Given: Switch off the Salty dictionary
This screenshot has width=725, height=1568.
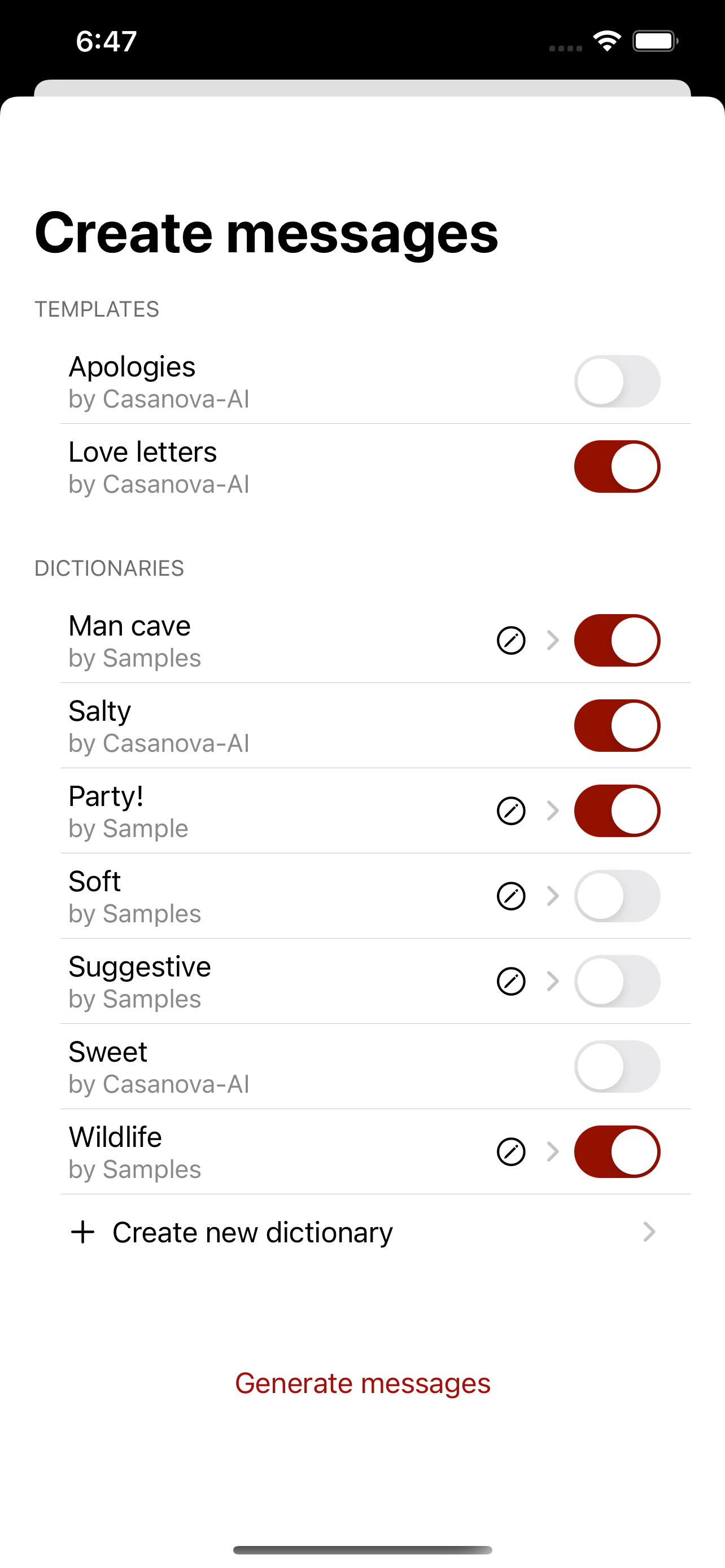Looking at the screenshot, I should point(617,725).
